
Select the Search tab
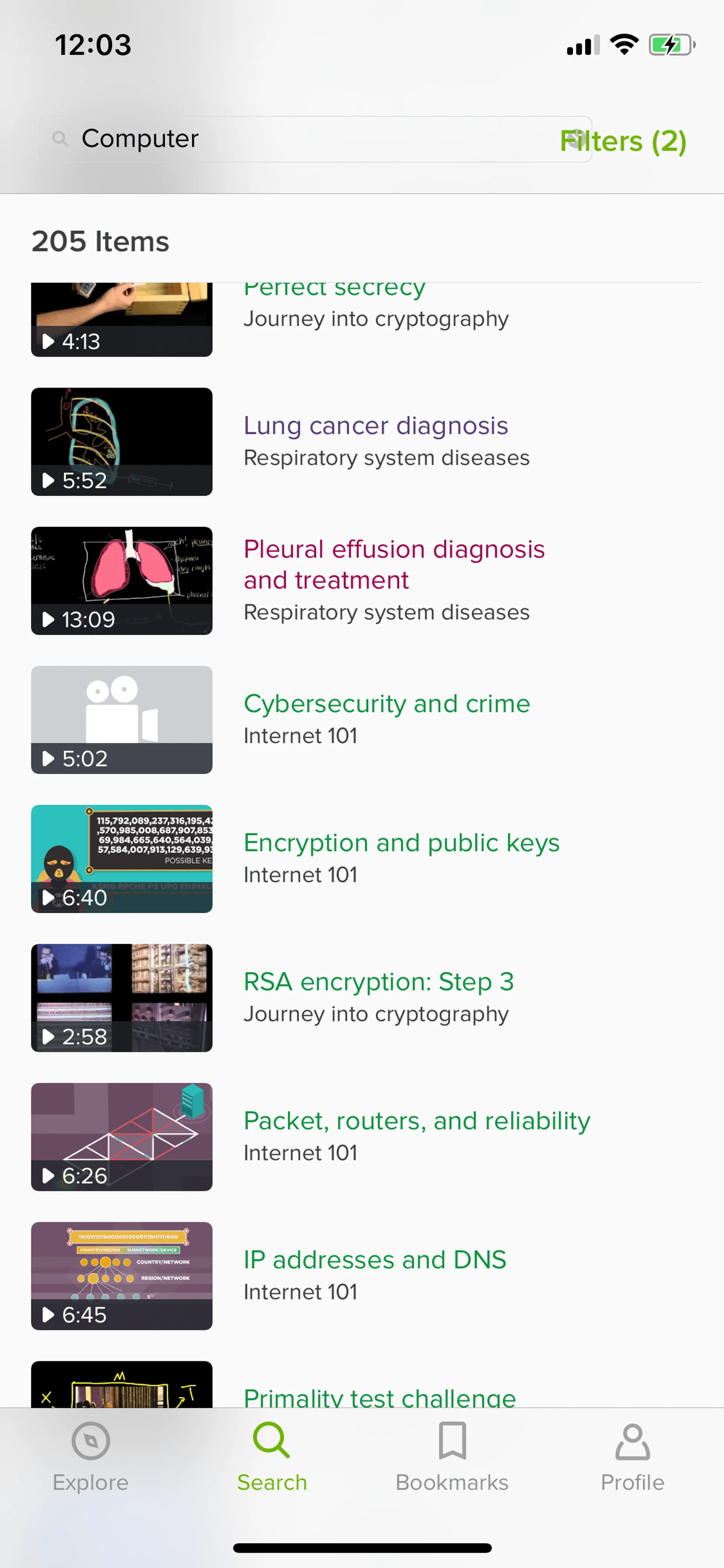pyautogui.click(x=271, y=1457)
